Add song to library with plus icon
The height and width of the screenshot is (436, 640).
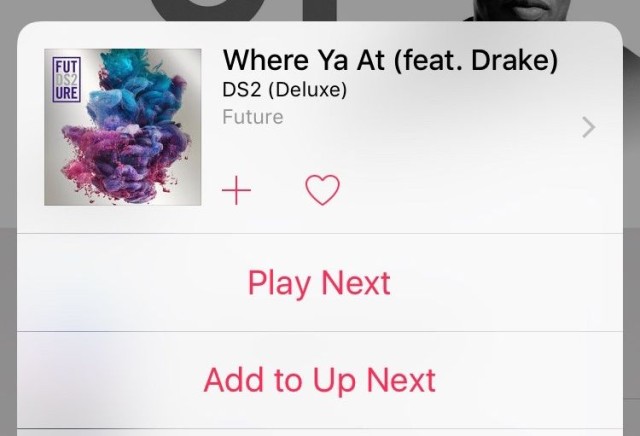click(236, 190)
